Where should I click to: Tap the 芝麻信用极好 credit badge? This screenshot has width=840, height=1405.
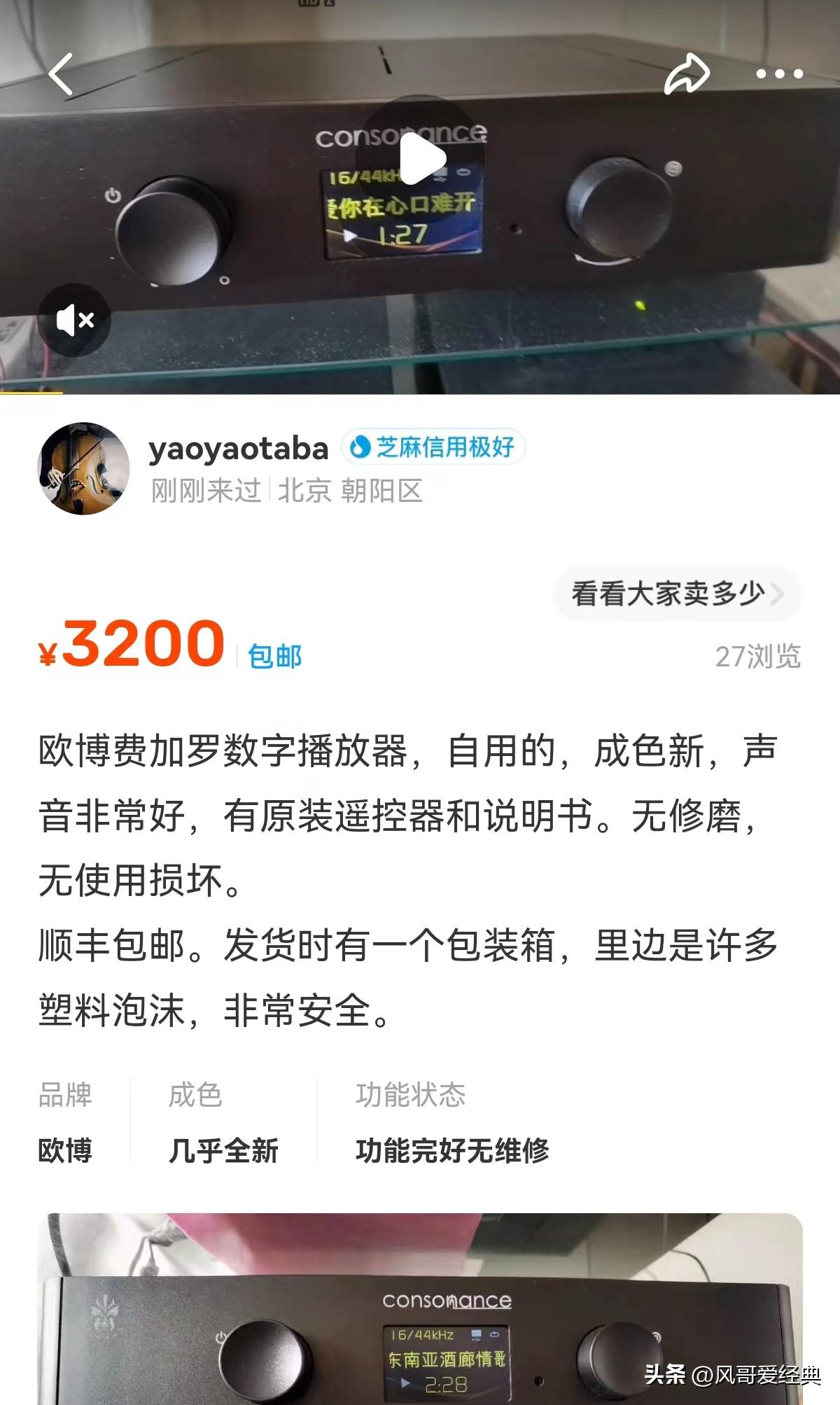coord(433,447)
